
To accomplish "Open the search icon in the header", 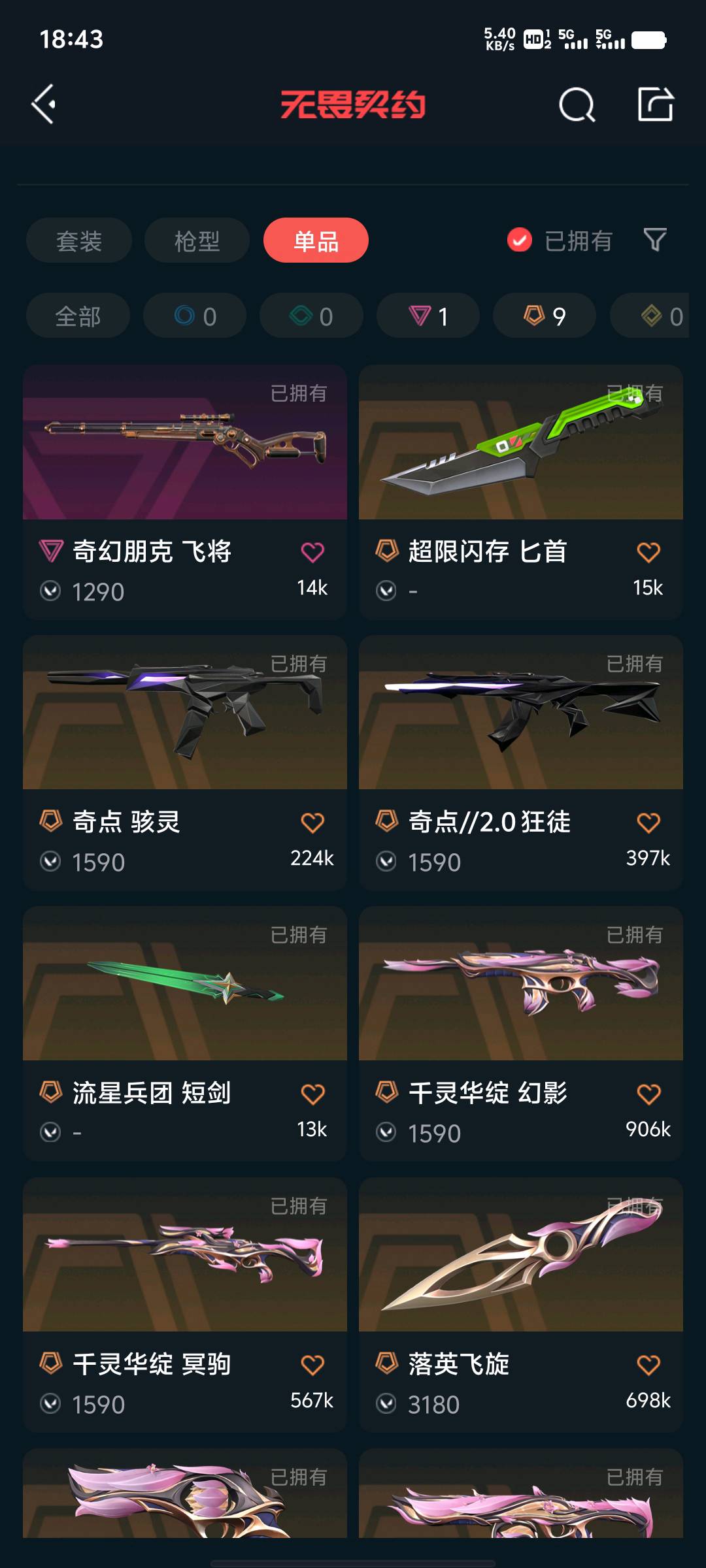I will click(577, 105).
